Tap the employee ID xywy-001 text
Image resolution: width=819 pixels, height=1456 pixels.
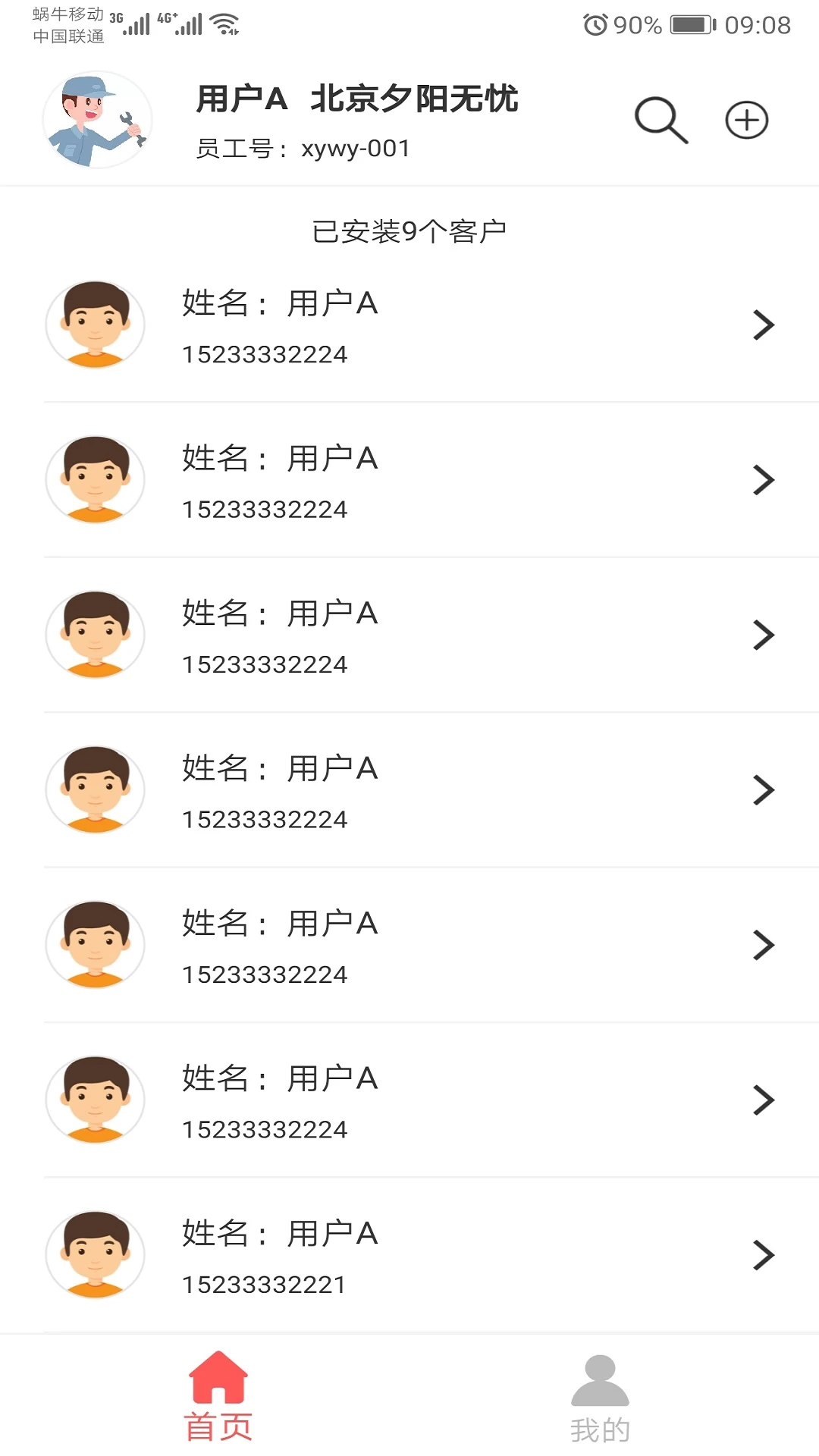tap(302, 149)
